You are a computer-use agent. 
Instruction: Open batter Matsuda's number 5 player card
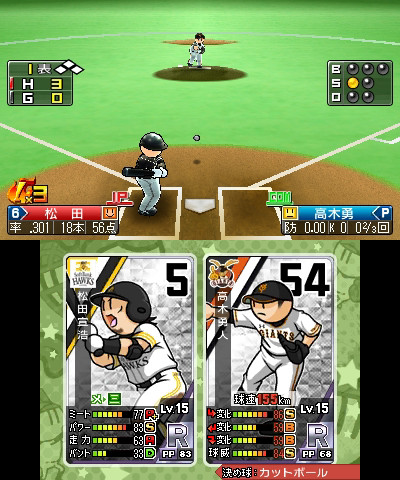(x=130, y=360)
